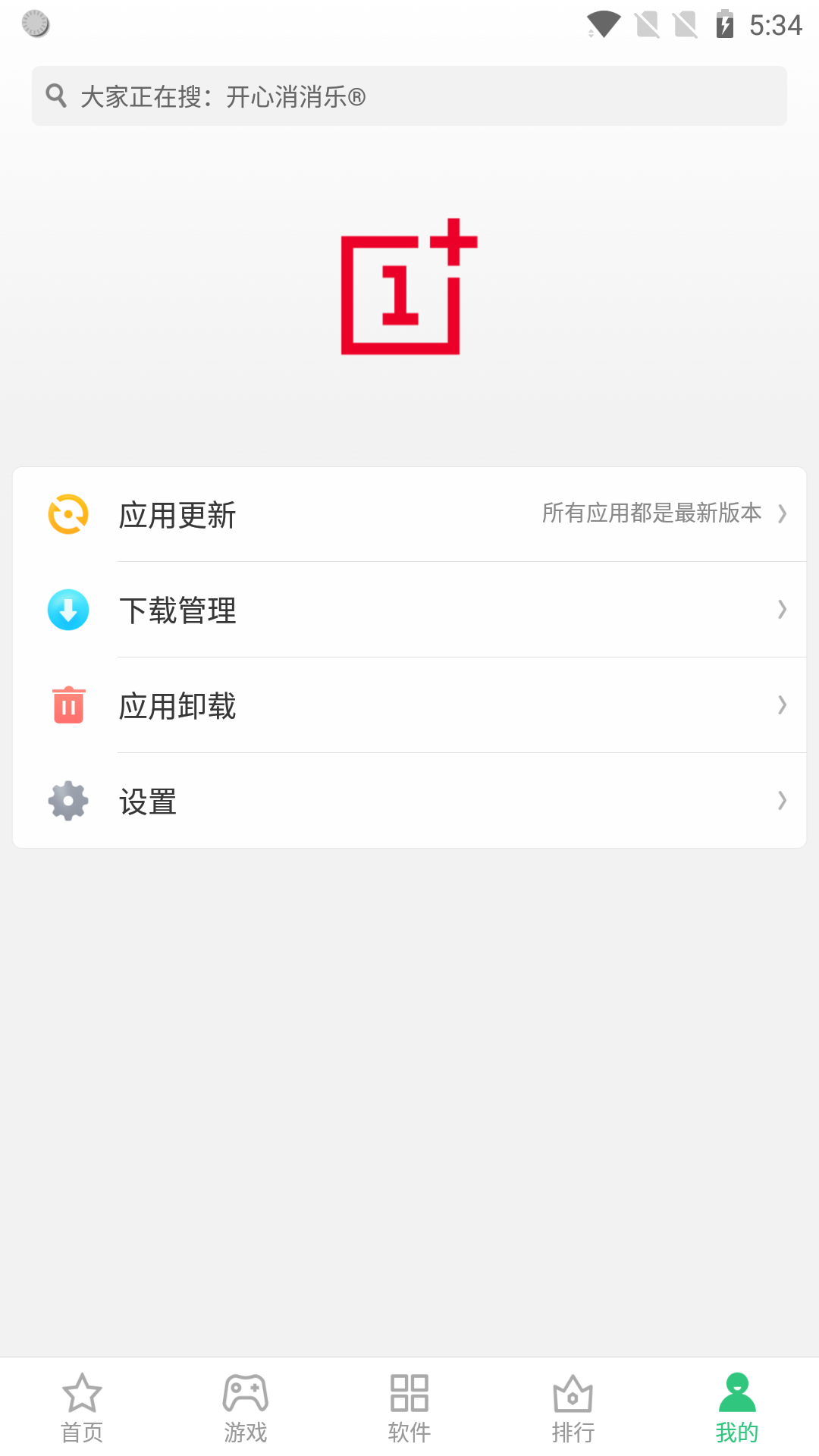Open 应用卸载 via its right arrow
Screen dimensions: 819x1456
[783, 704]
